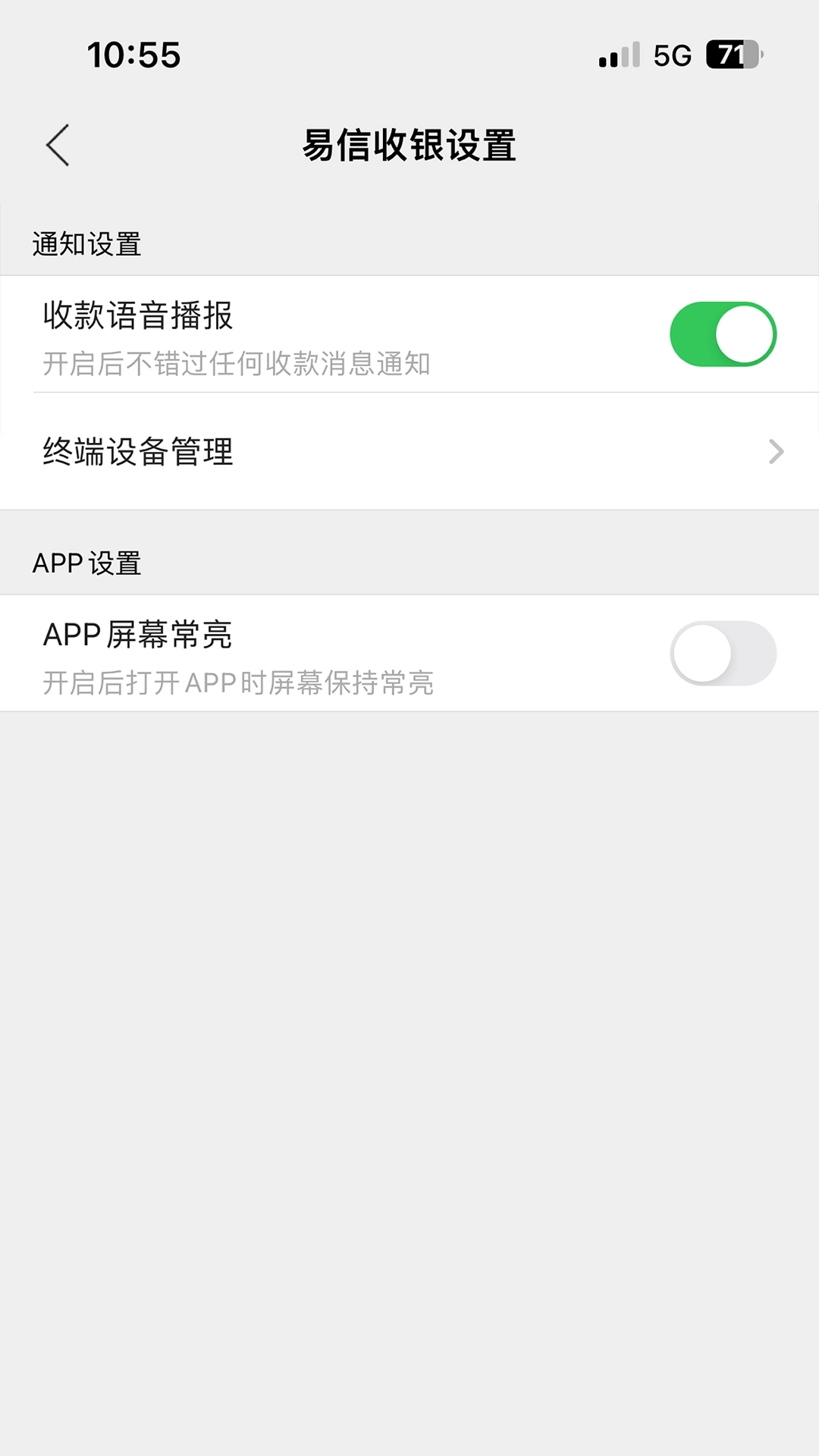Expand the 终端设备管理 device management page
Screen dimensions: 819x1456
pos(409,452)
